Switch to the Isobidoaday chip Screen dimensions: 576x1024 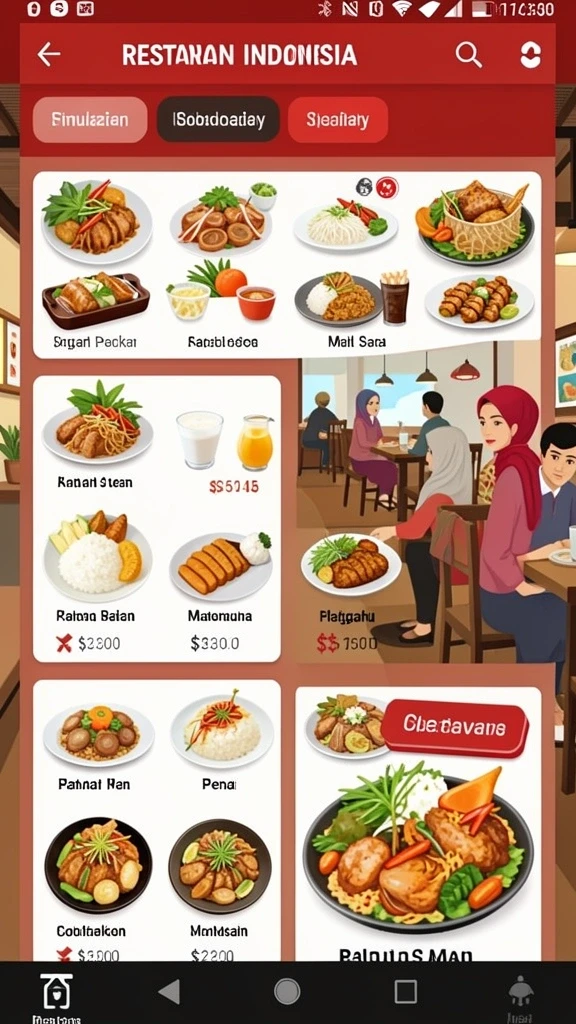(x=218, y=120)
